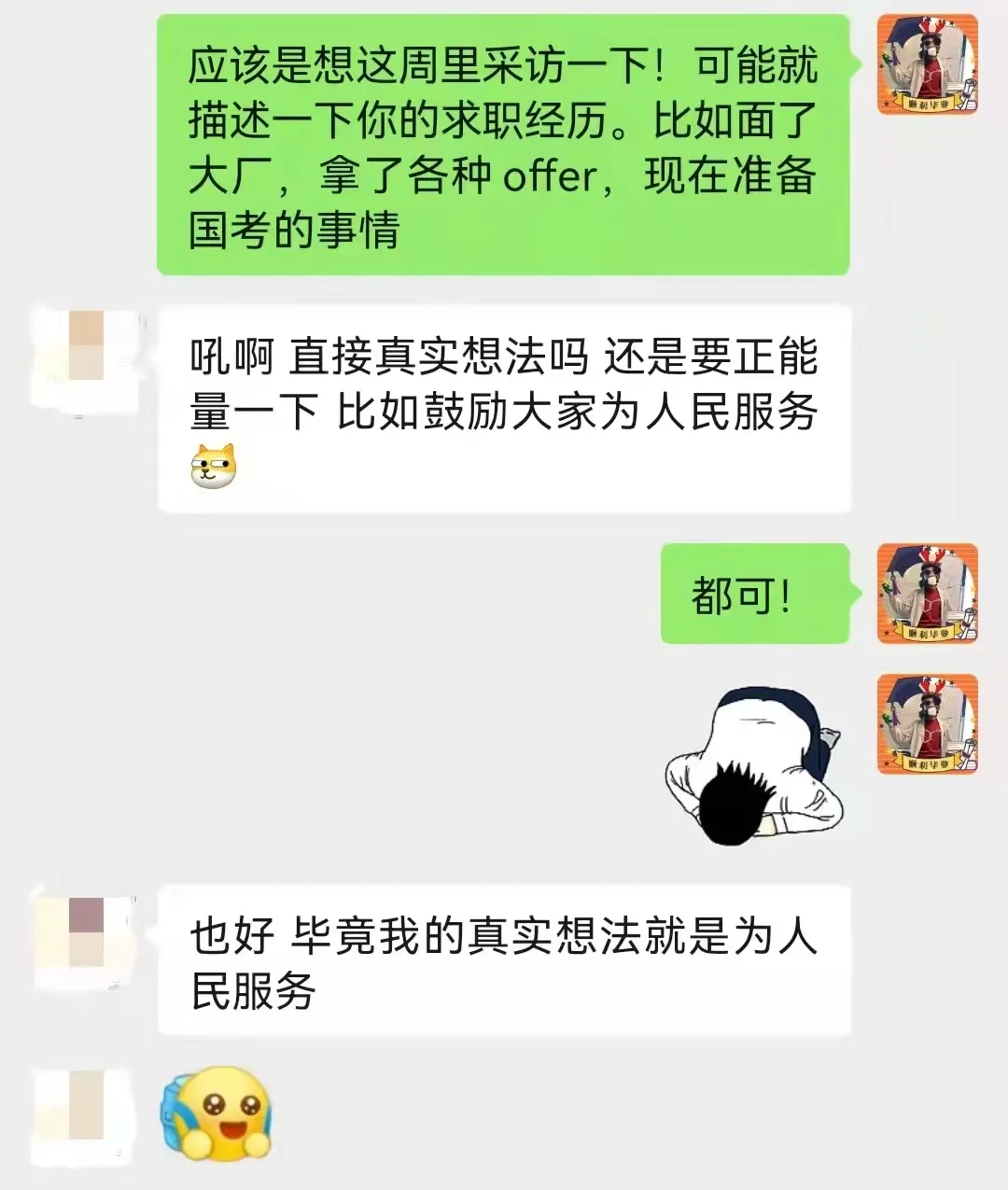Screen dimensions: 1008x1190
Task: Open sender's avatar beside 应该是想这周里采访 message
Action: (927, 65)
